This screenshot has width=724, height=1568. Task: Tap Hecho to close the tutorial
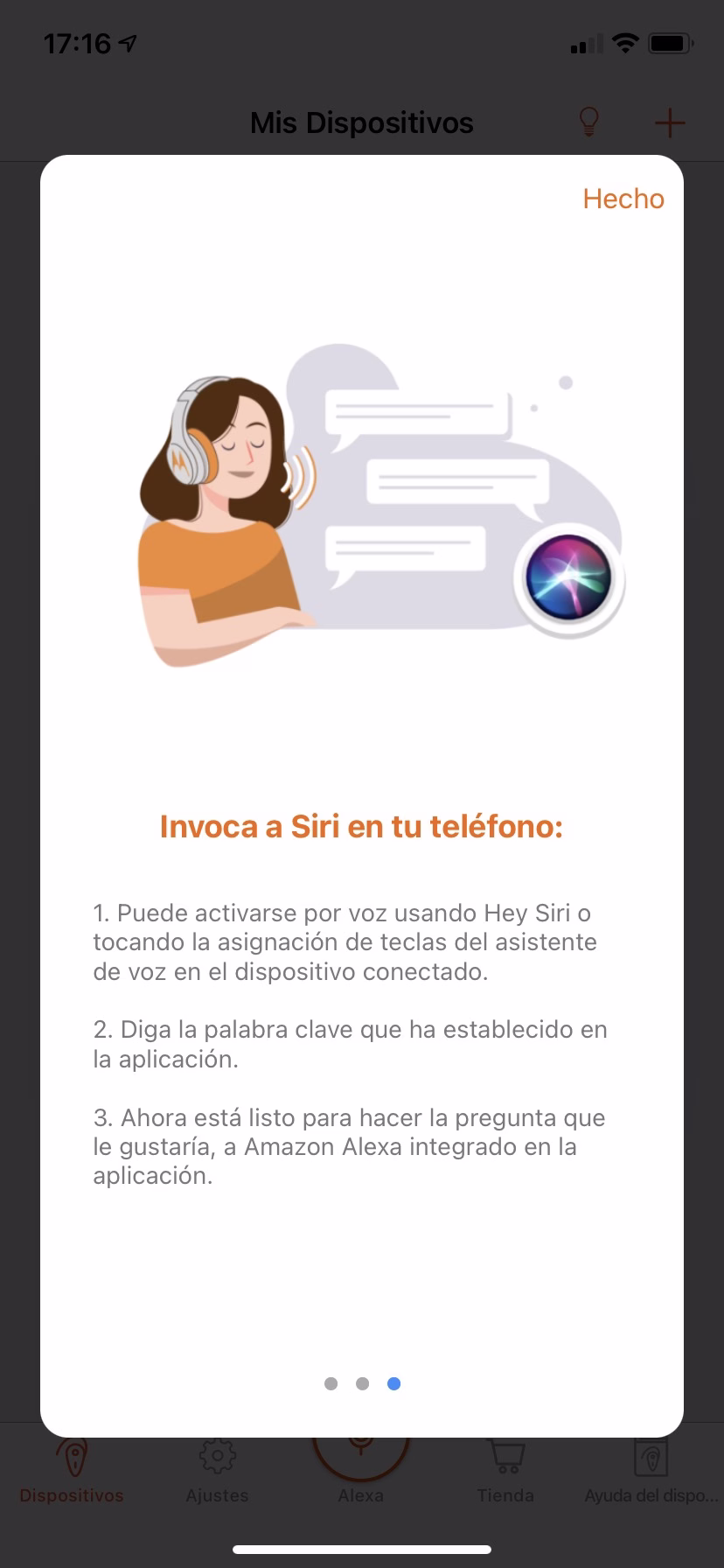click(x=623, y=199)
